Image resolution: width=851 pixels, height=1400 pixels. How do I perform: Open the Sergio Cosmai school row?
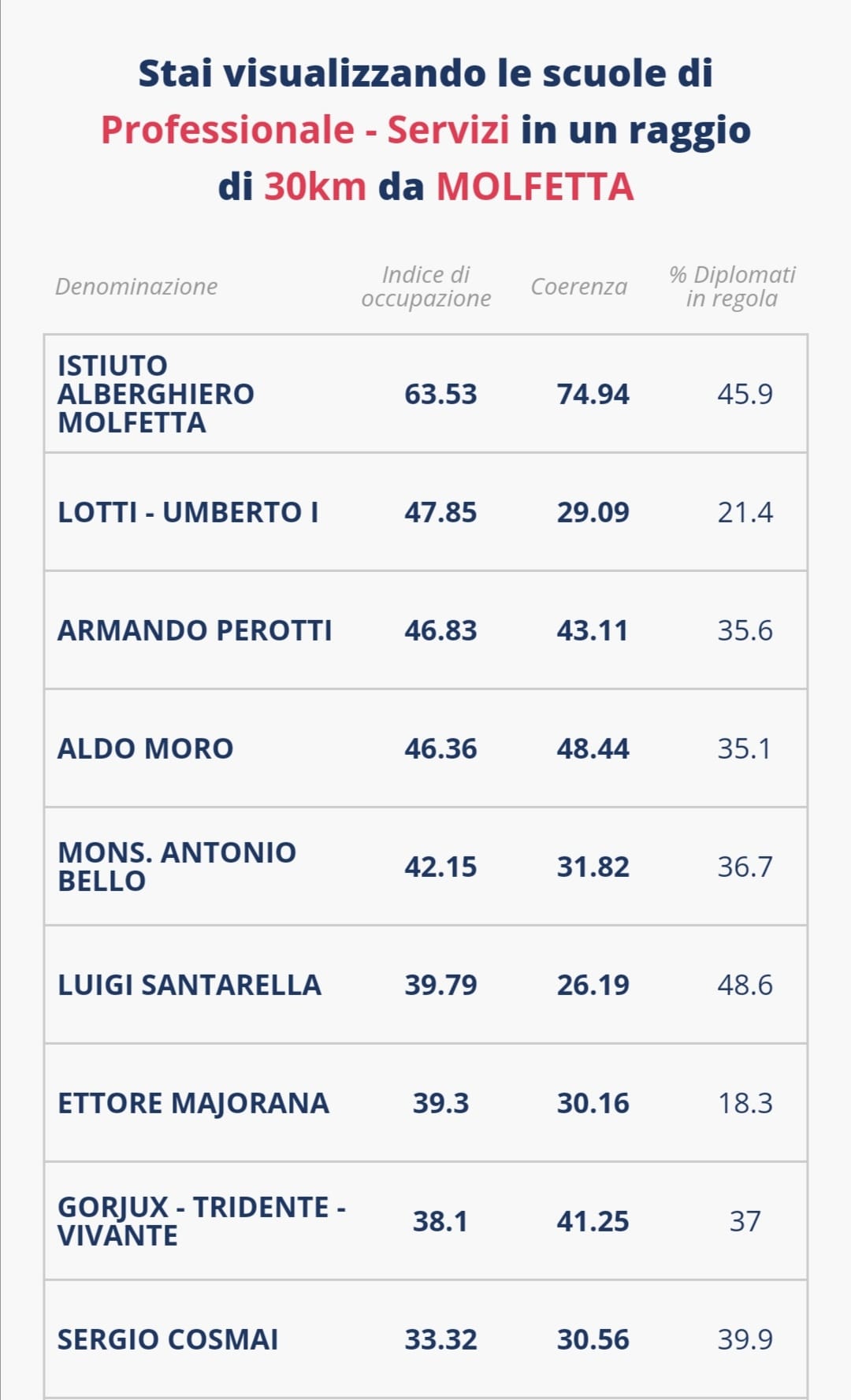pos(425,1339)
